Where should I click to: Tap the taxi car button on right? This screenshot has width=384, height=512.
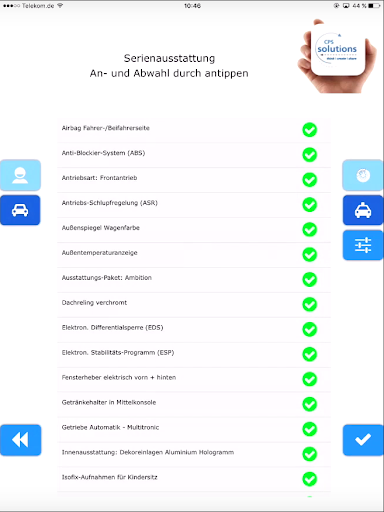(363, 210)
